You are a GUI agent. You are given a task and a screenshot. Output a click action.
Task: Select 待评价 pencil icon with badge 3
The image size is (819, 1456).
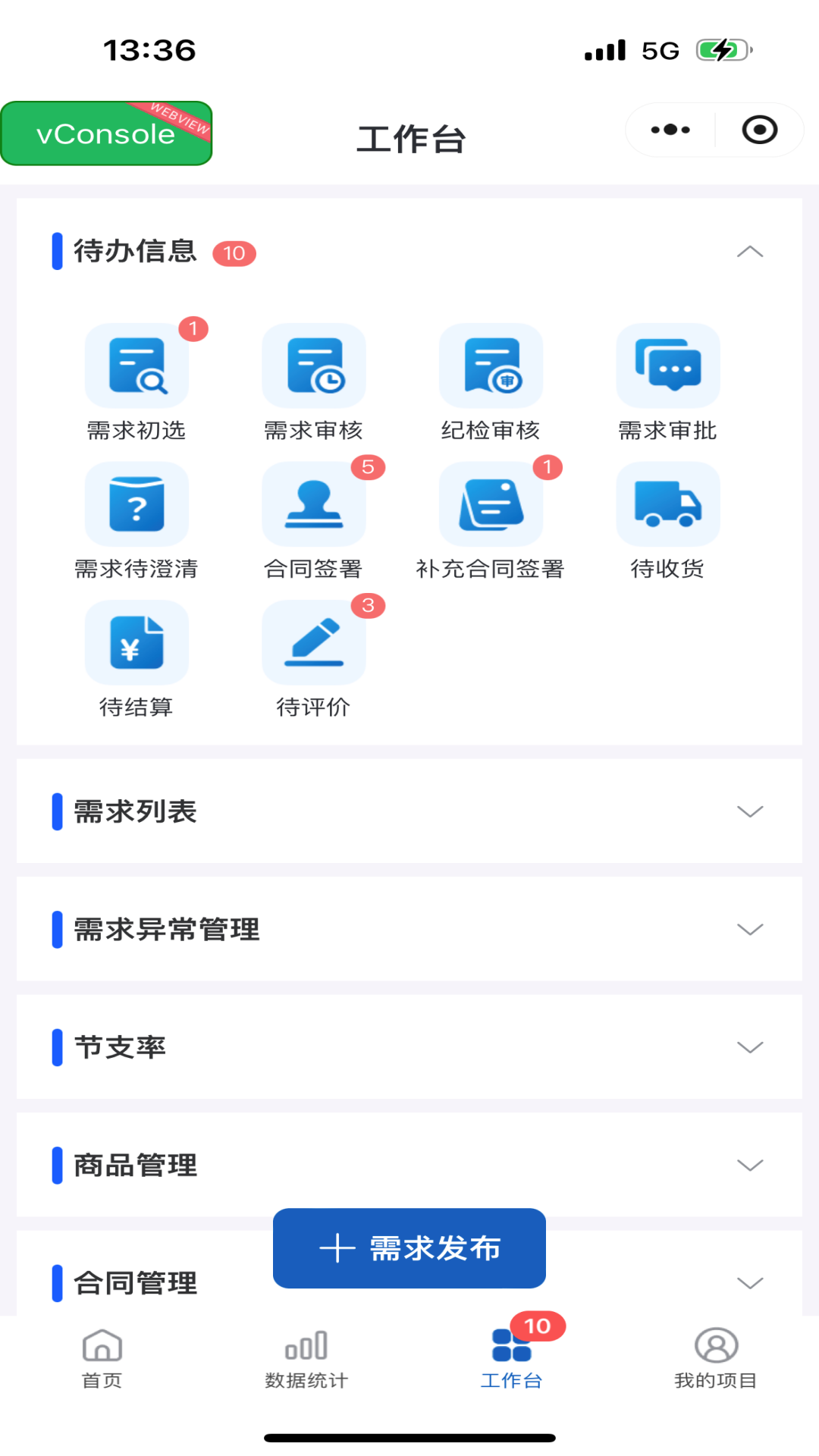[x=314, y=642]
